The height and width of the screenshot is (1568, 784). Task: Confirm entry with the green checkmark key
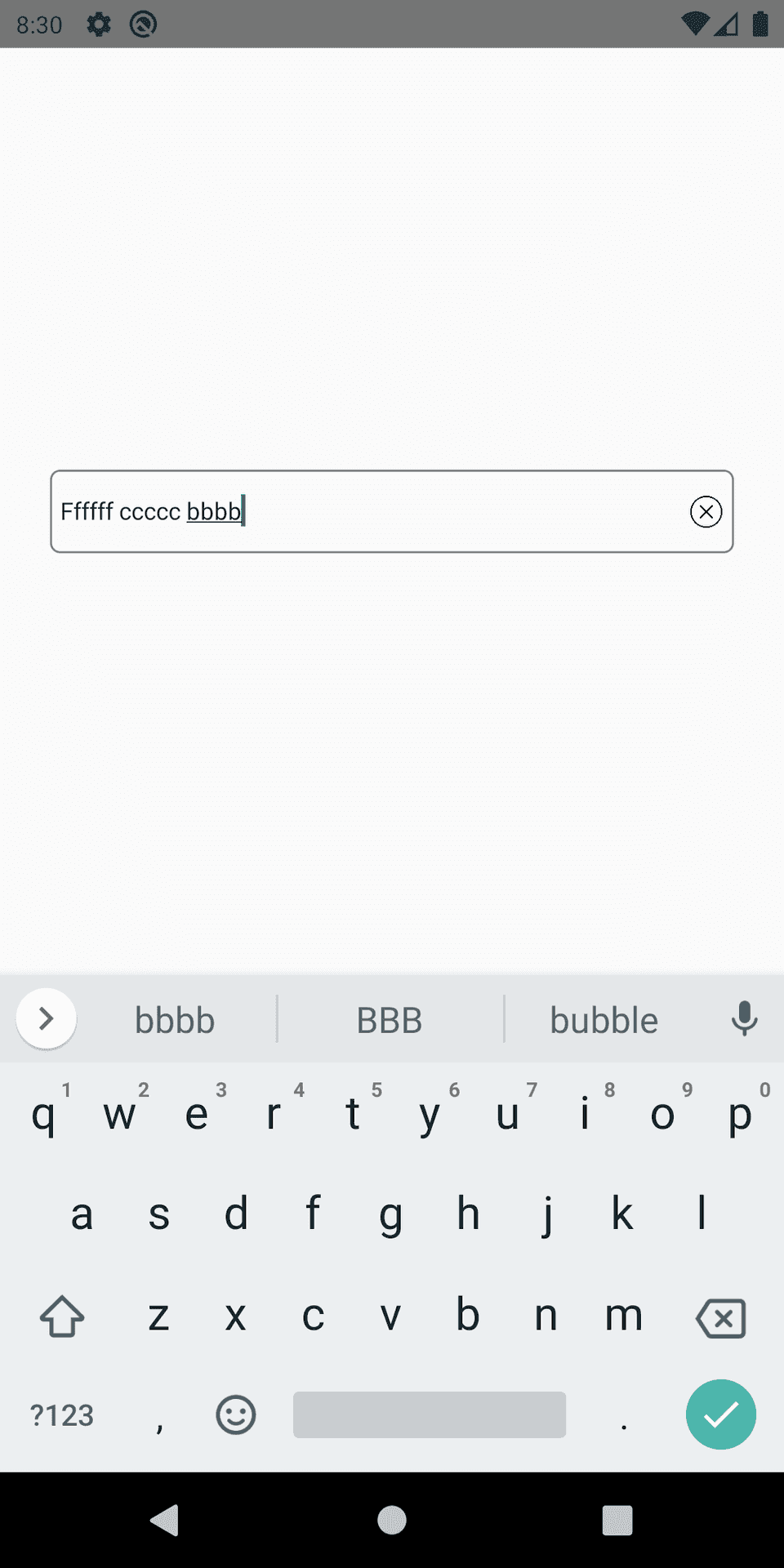pyautogui.click(x=720, y=1414)
